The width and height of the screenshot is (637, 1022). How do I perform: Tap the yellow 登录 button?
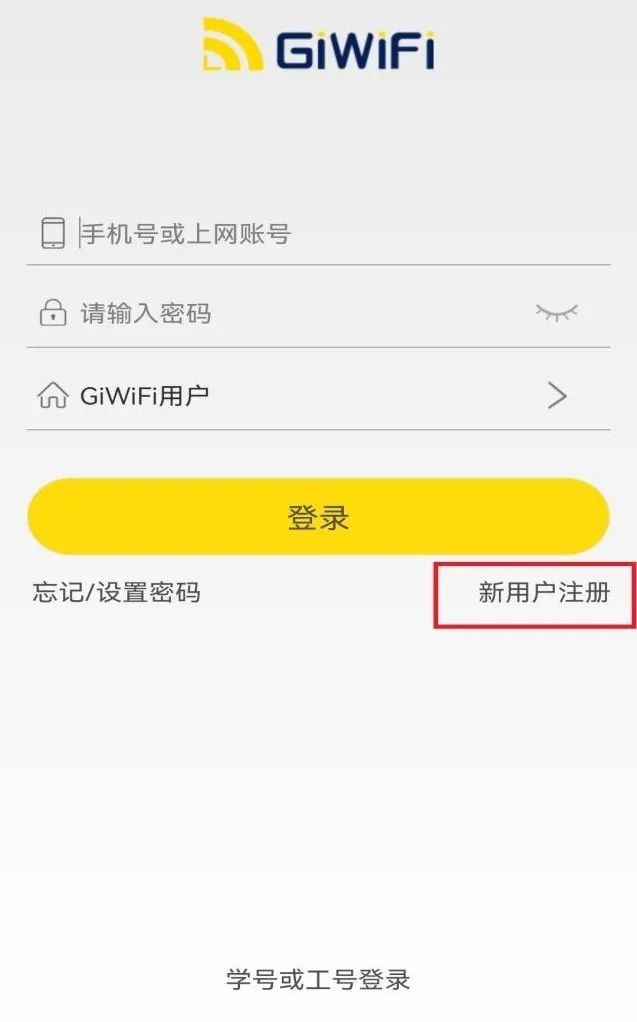[x=318, y=517]
